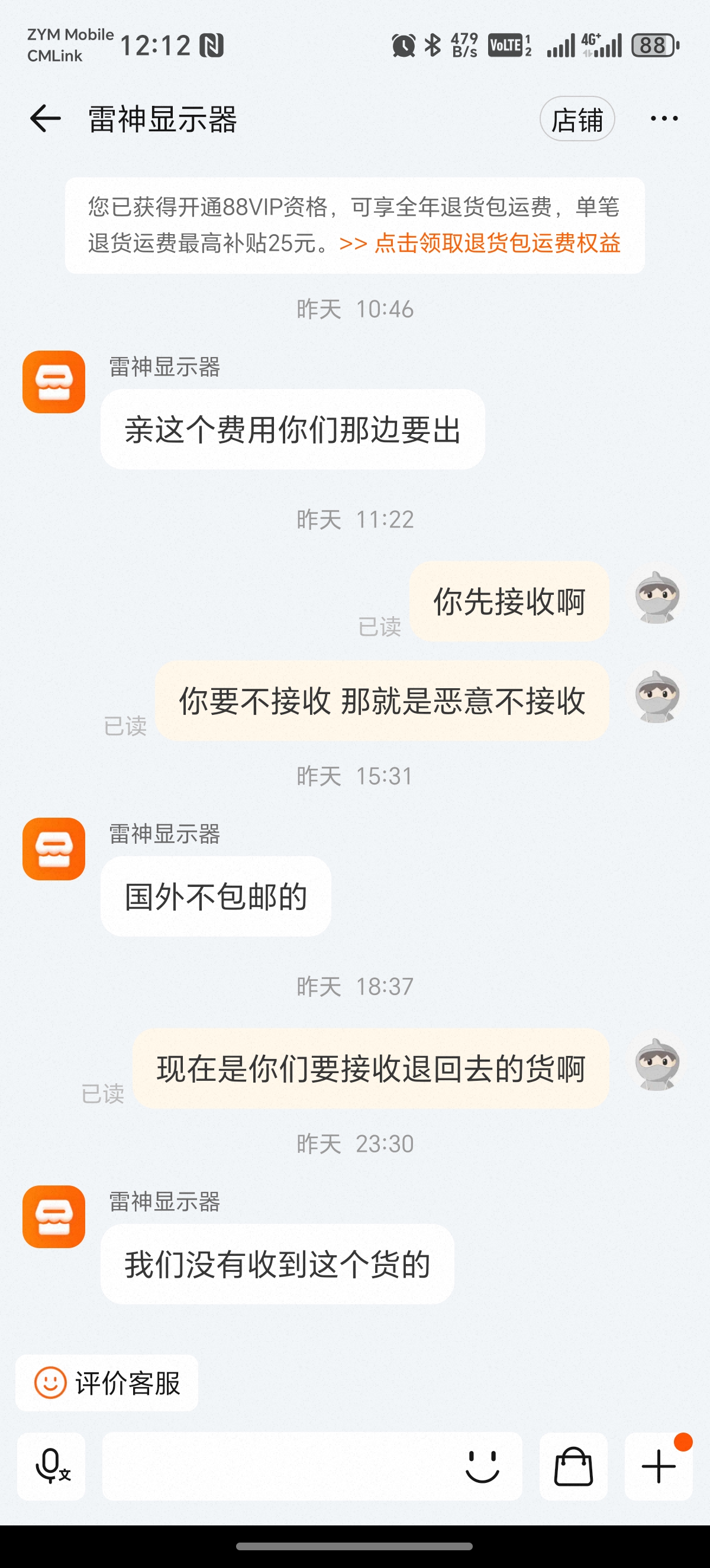Switch to voice input microphone
Viewport: 710px width, 1568px height.
click(x=51, y=1466)
